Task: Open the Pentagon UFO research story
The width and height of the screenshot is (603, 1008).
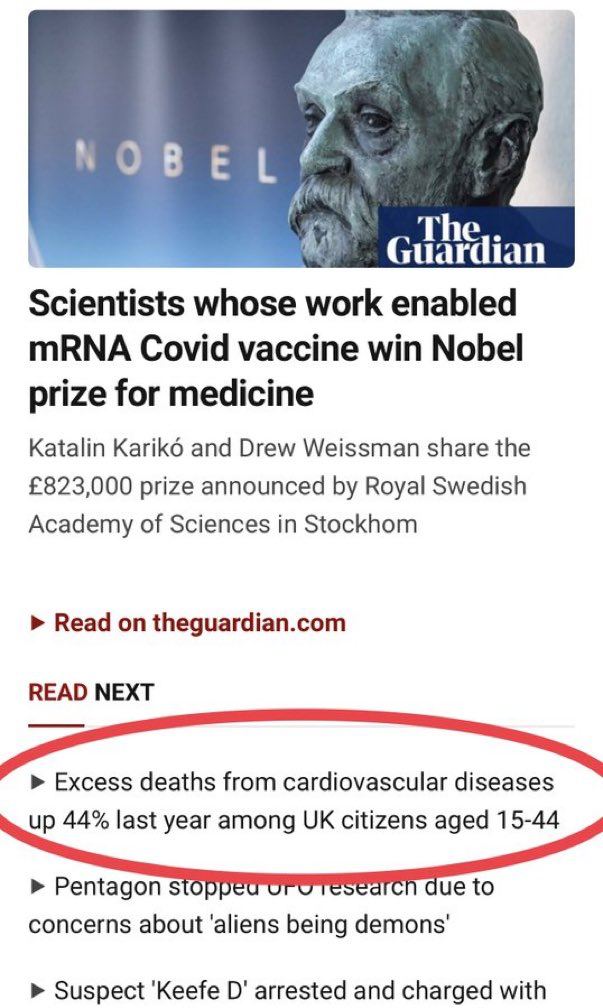Action: (262, 905)
